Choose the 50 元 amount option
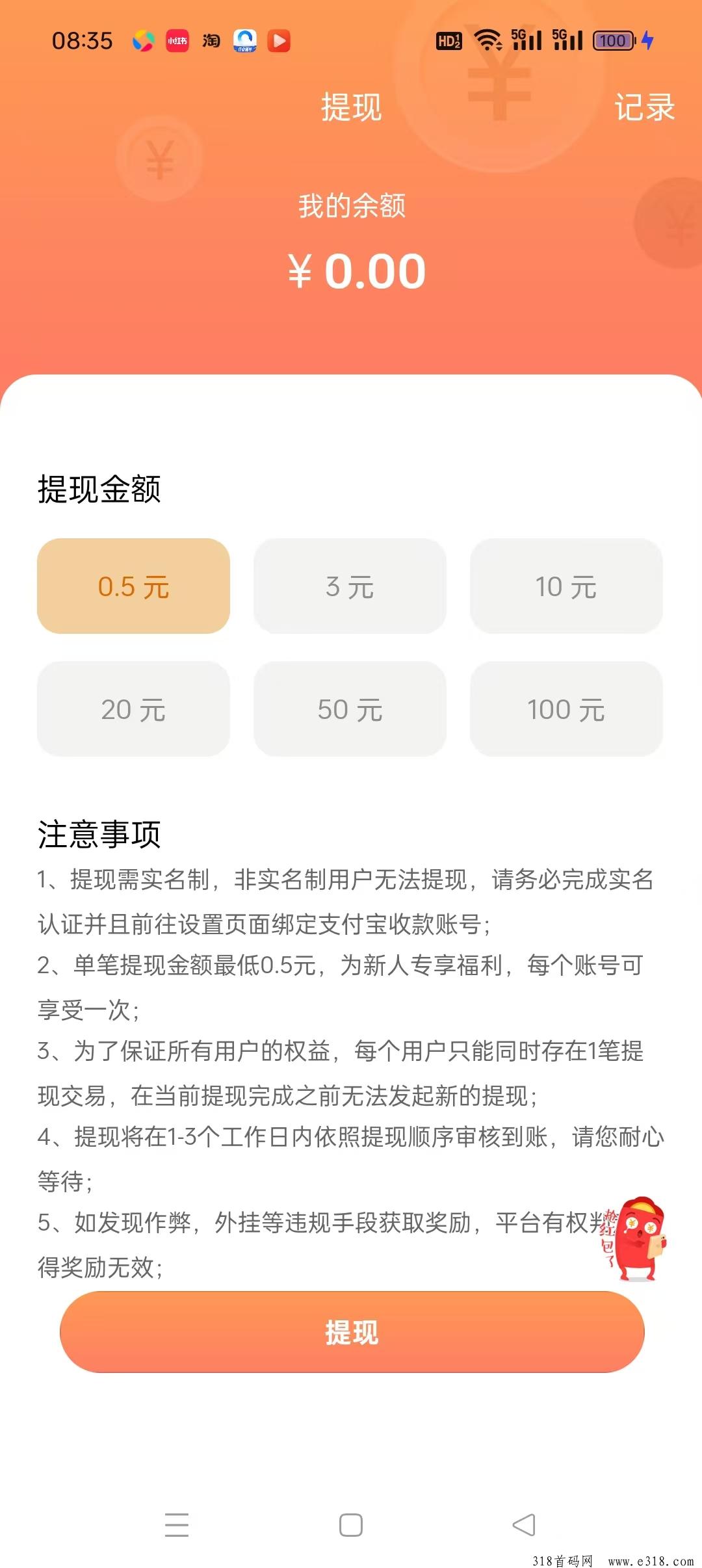Screen dimensions: 702x1568 [350, 709]
